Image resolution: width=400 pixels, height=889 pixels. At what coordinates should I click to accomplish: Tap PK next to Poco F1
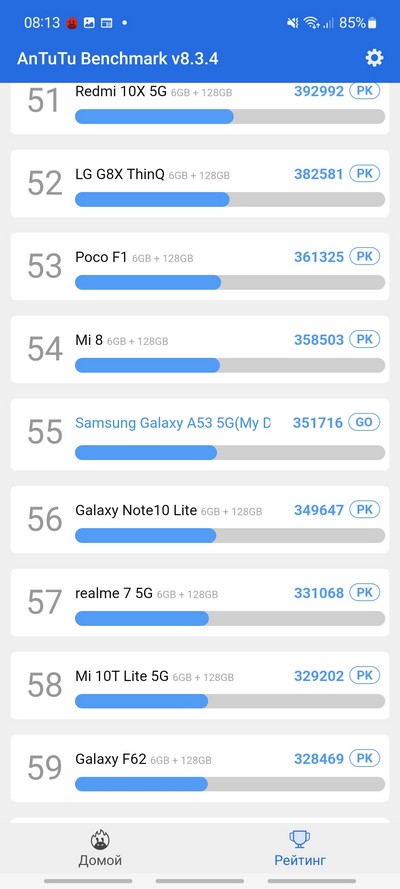(x=364, y=256)
